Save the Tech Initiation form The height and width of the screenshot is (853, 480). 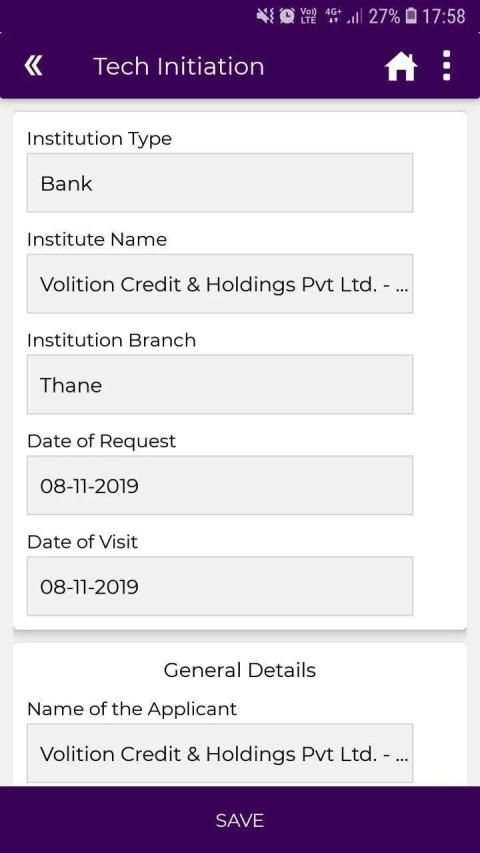(240, 820)
